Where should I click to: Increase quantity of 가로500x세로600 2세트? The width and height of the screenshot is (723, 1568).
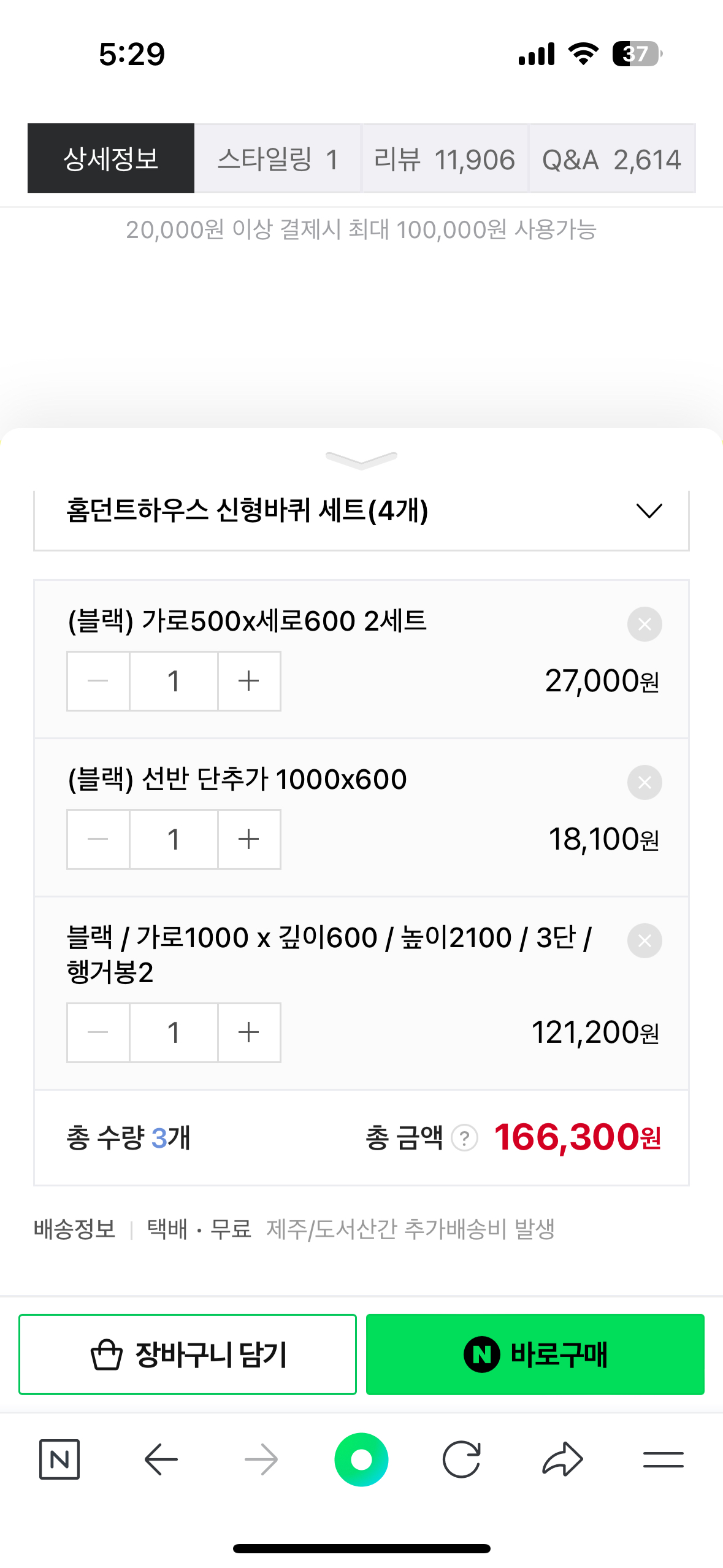tap(249, 682)
